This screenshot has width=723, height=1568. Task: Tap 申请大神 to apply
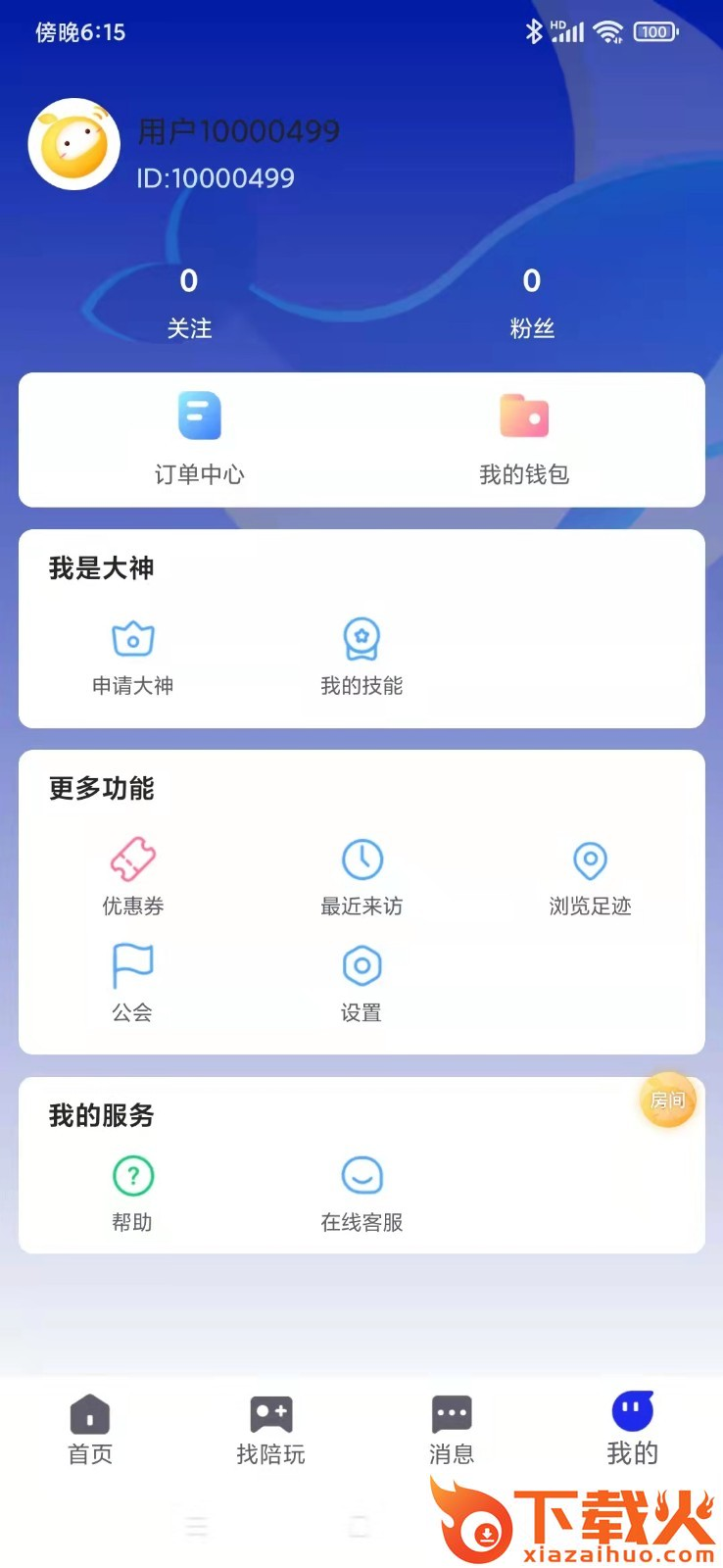click(x=133, y=657)
